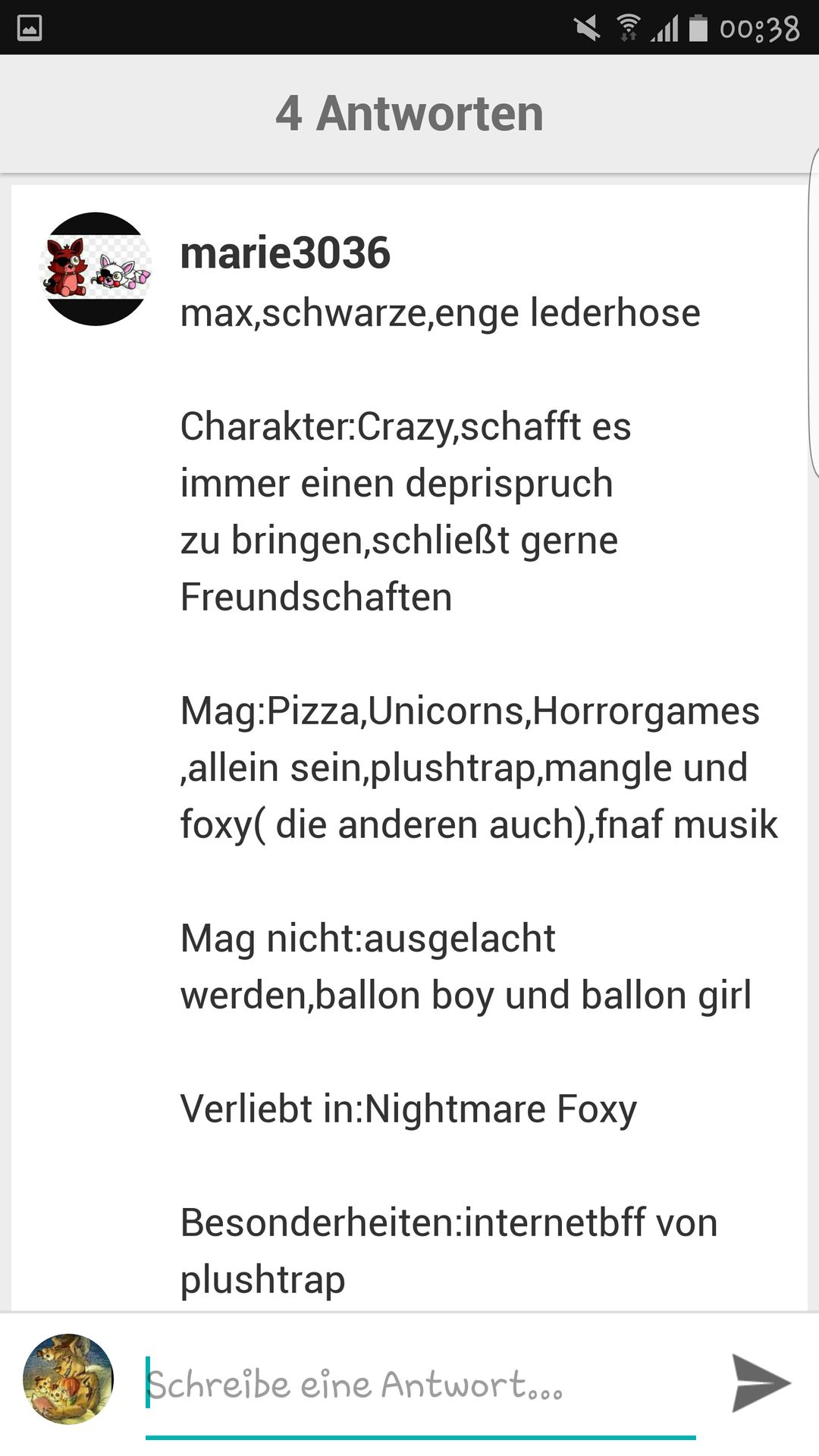Focus the 'Schreibe eine Antwort' field
This screenshot has width=819, height=1456.
[x=420, y=1385]
